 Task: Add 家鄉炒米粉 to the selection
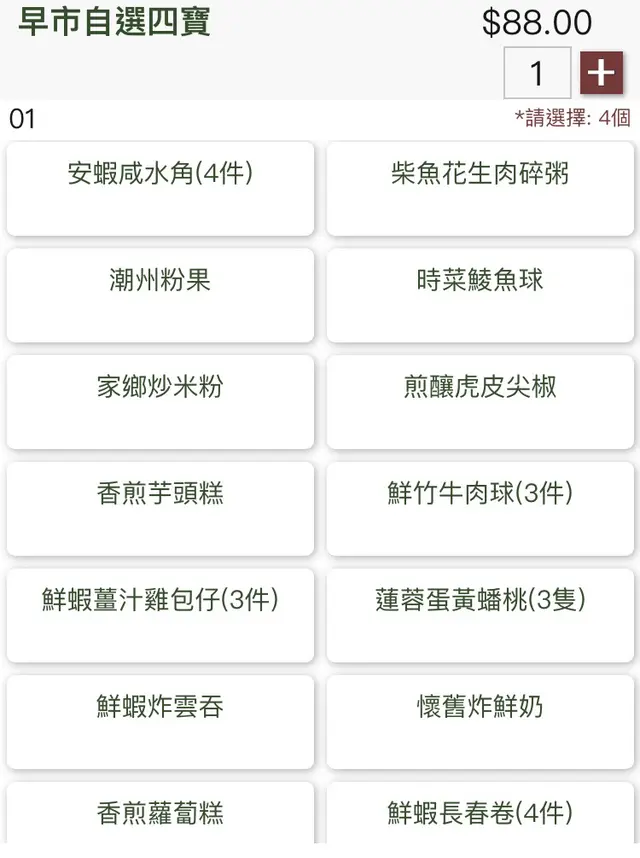click(160, 402)
